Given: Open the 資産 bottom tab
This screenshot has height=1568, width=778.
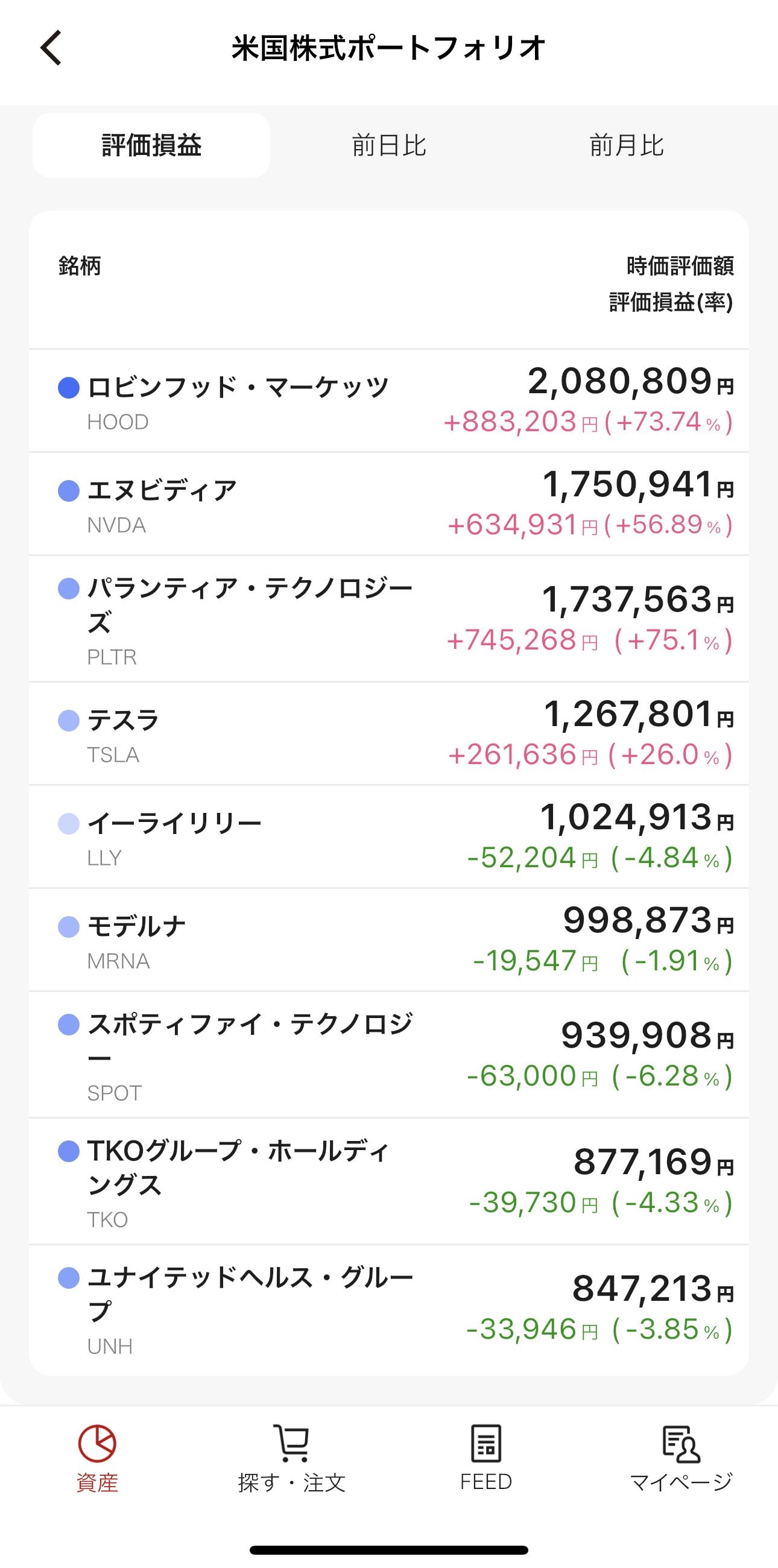Looking at the screenshot, I should pos(98,1458).
